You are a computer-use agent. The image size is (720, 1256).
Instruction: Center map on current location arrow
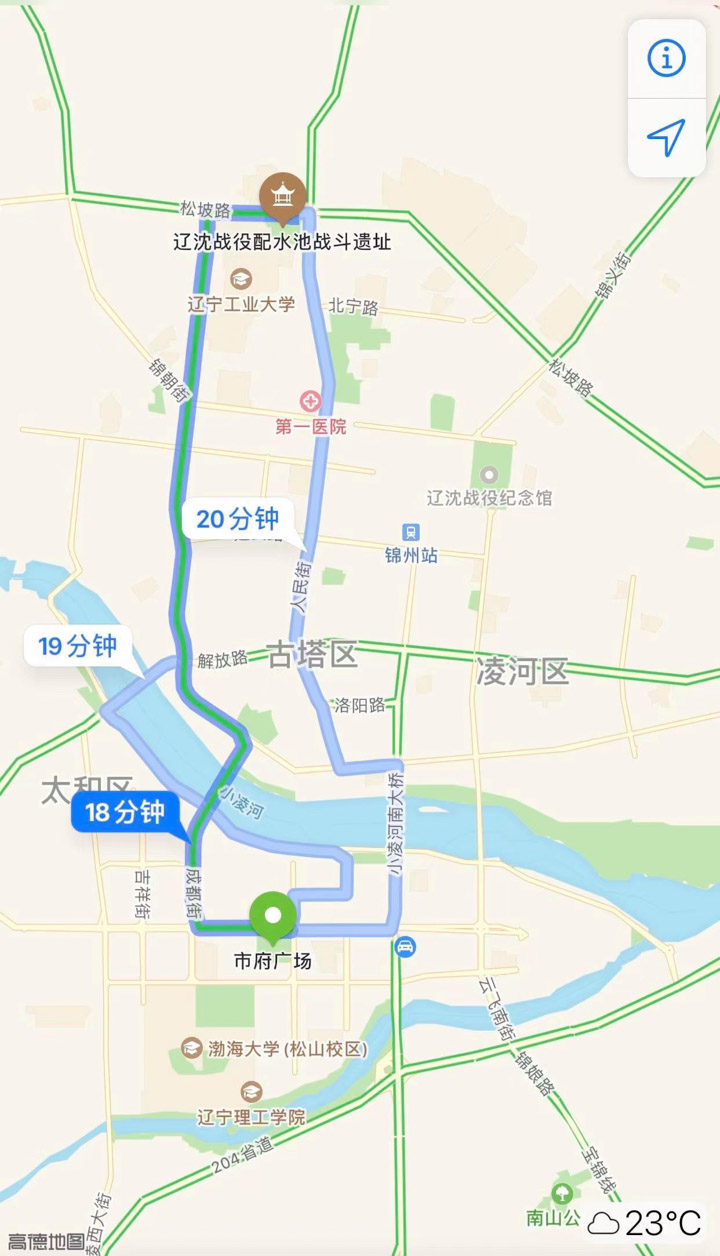pyautogui.click(x=666, y=137)
